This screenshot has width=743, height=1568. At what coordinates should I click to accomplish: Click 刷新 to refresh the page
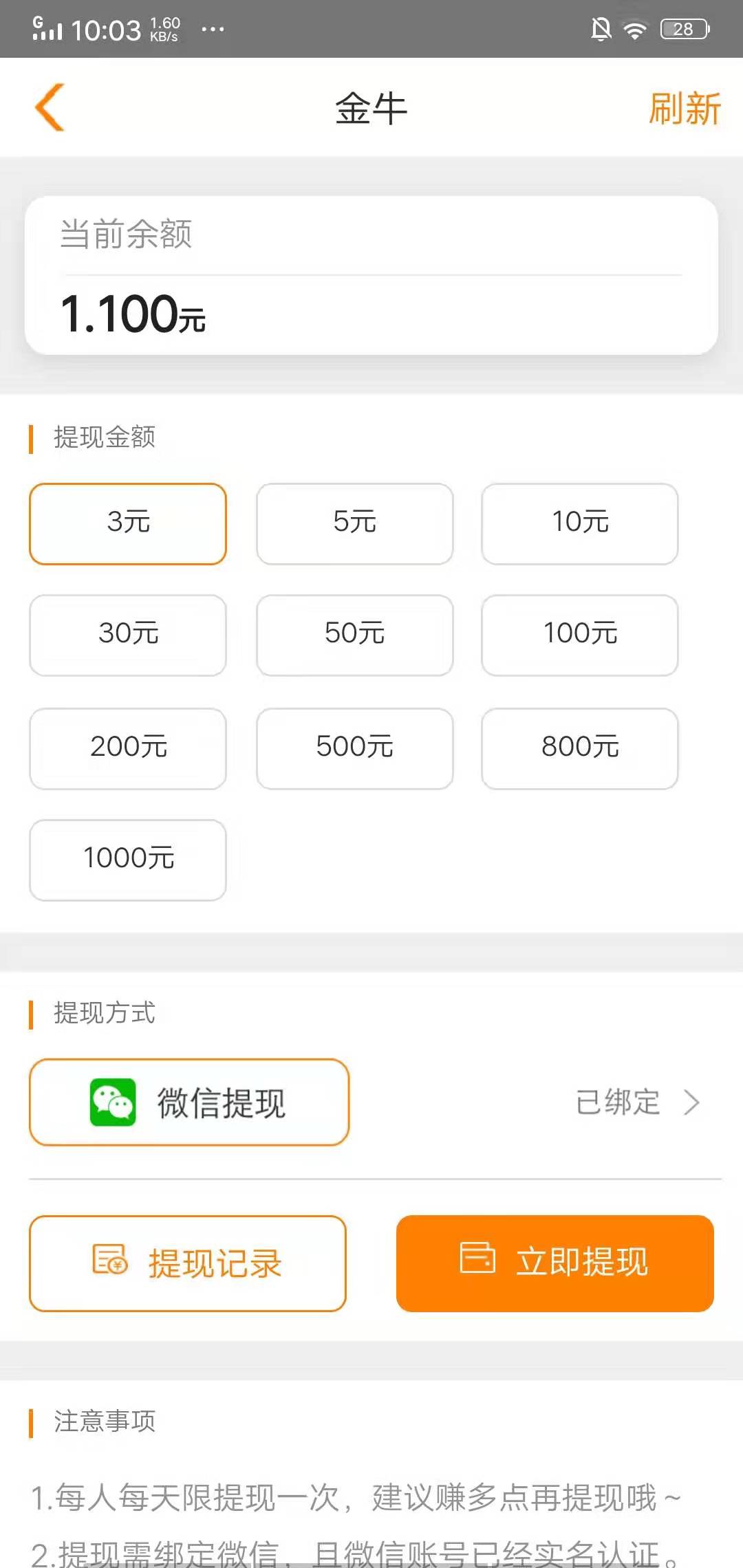click(x=686, y=108)
